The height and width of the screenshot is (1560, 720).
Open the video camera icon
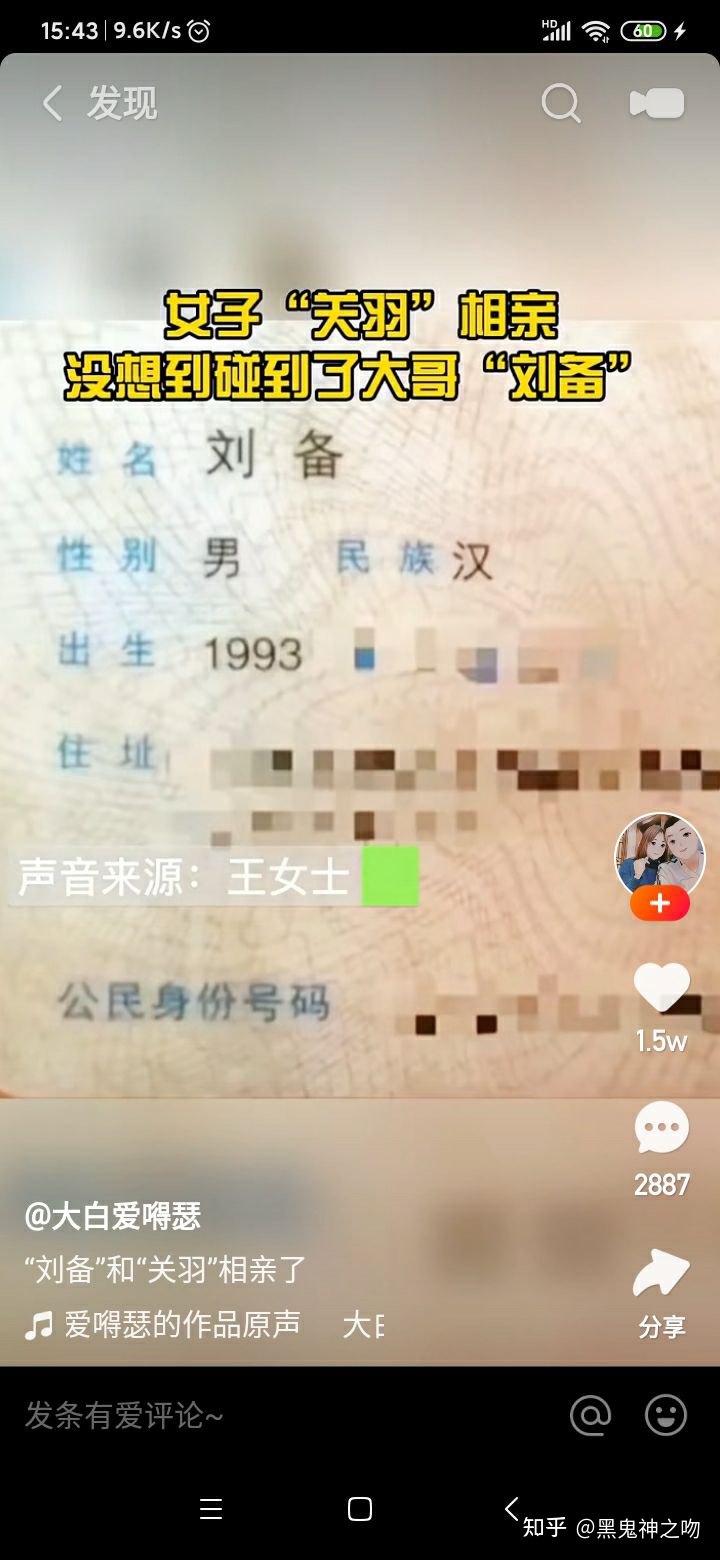point(657,103)
